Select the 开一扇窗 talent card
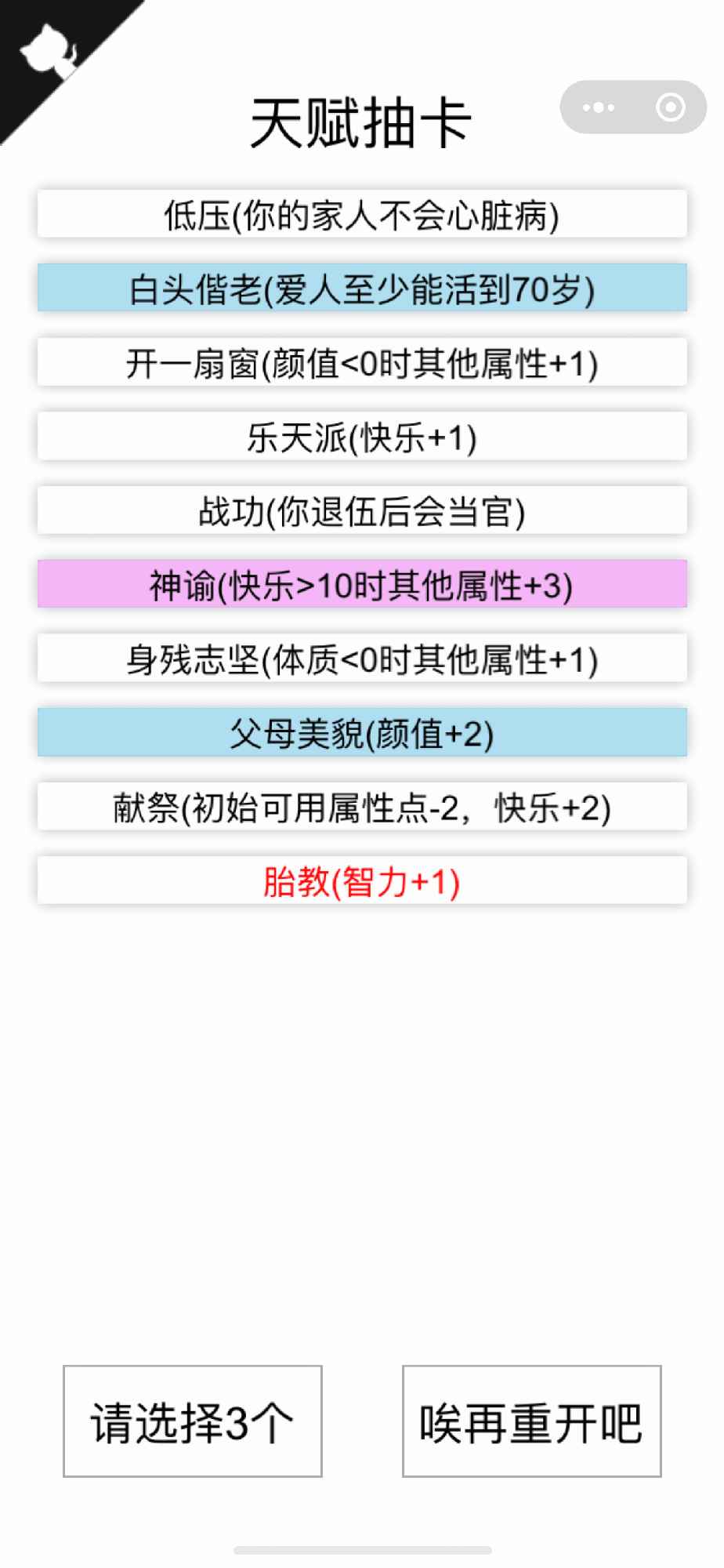Screen dimensions: 724x1568 [x=362, y=363]
